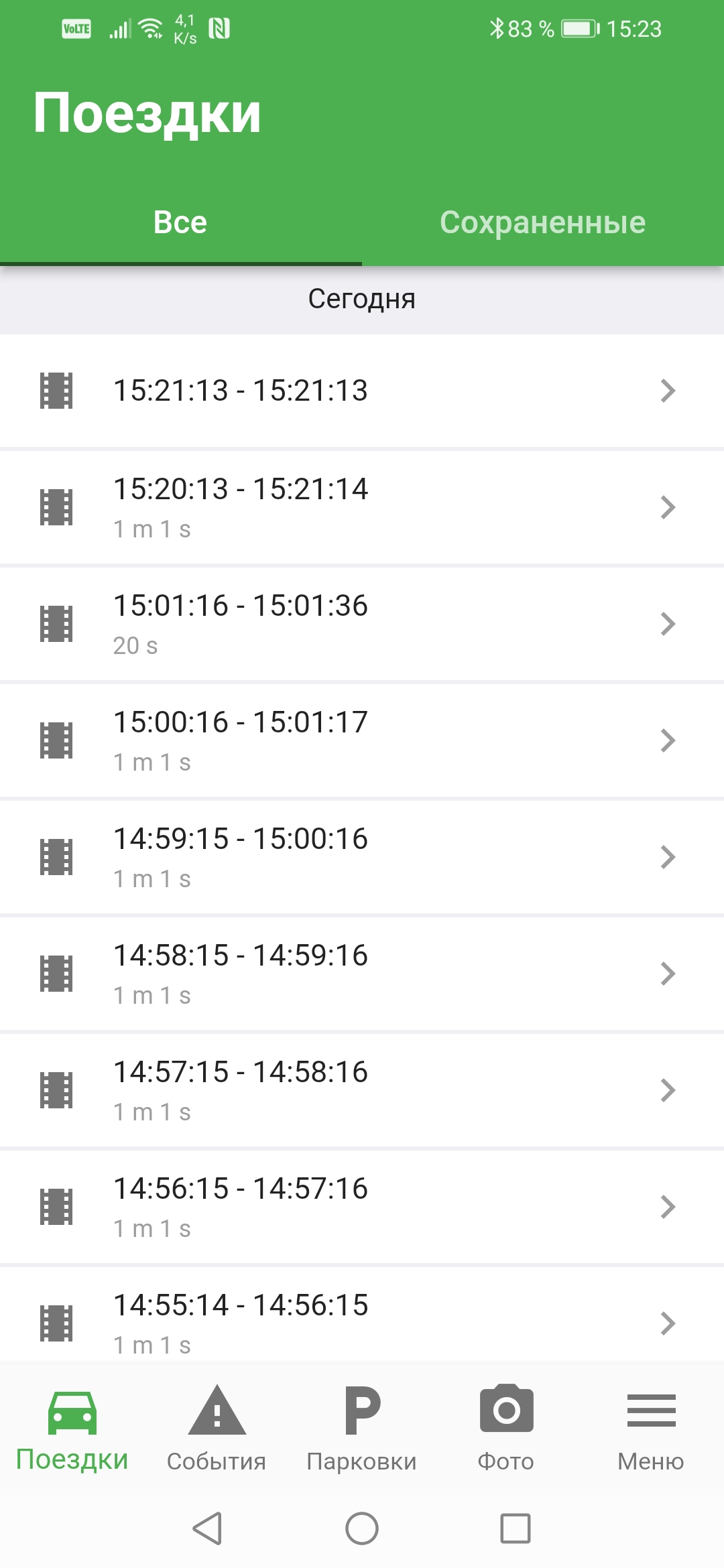View the trip 14:58:15 - 14:59:16
The width and height of the screenshot is (724, 1568).
362,974
